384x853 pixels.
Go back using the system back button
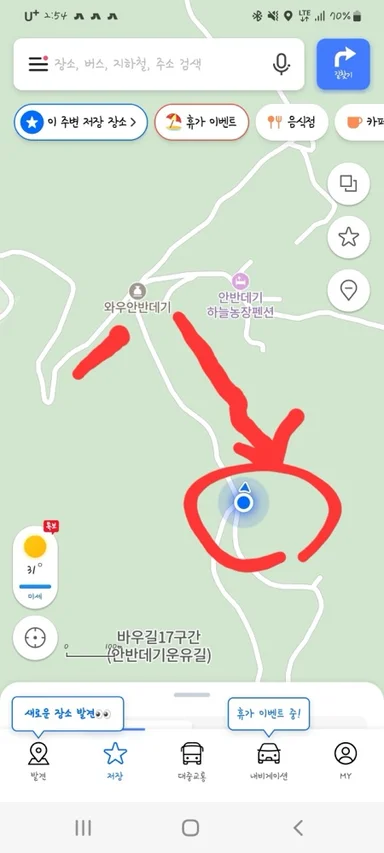click(298, 828)
